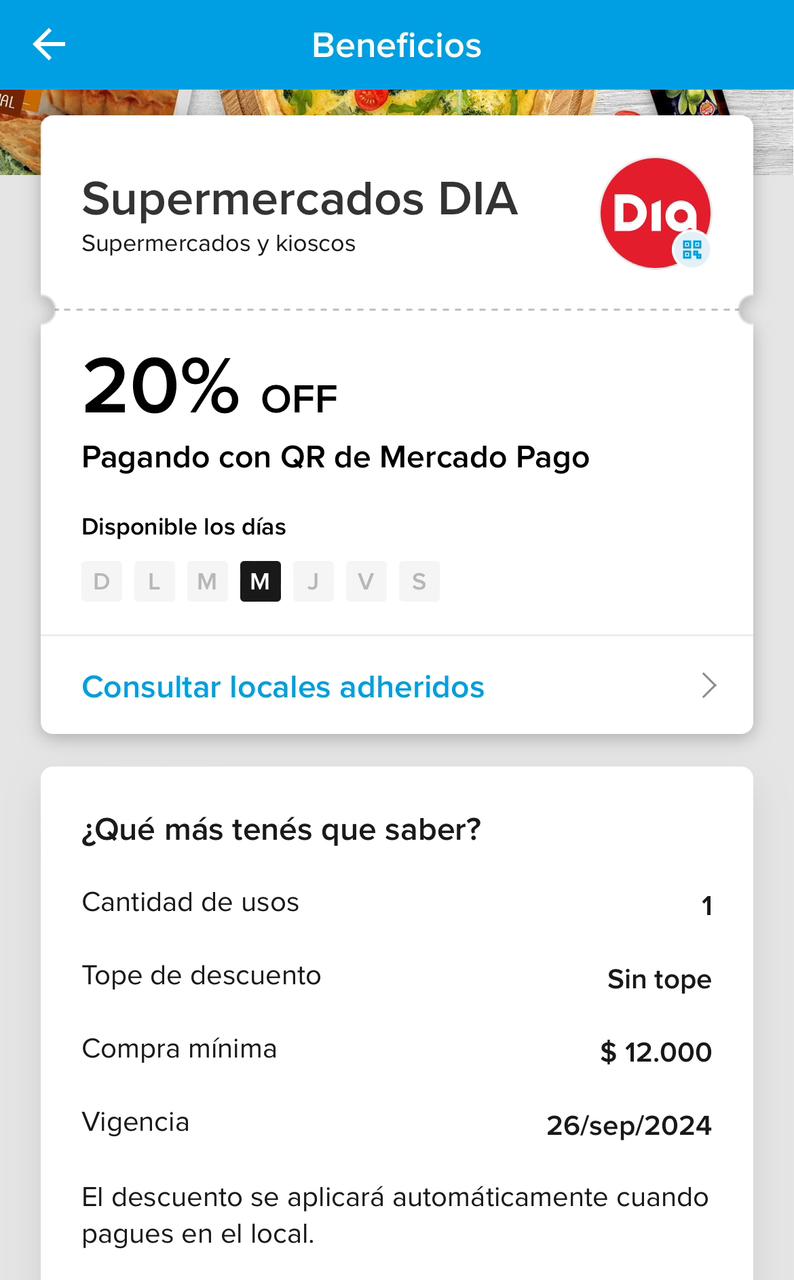
Task: Select the D day for domingo
Action: [x=101, y=581]
